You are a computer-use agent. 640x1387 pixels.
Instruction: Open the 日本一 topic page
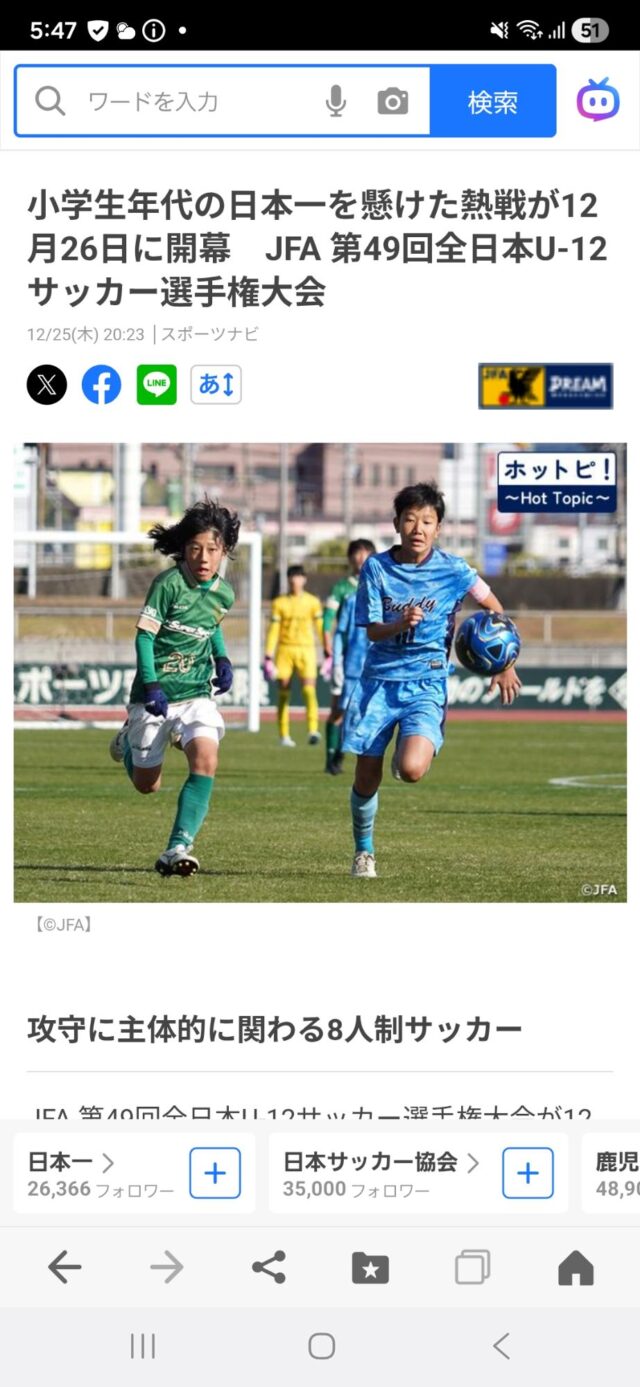coord(72,1162)
